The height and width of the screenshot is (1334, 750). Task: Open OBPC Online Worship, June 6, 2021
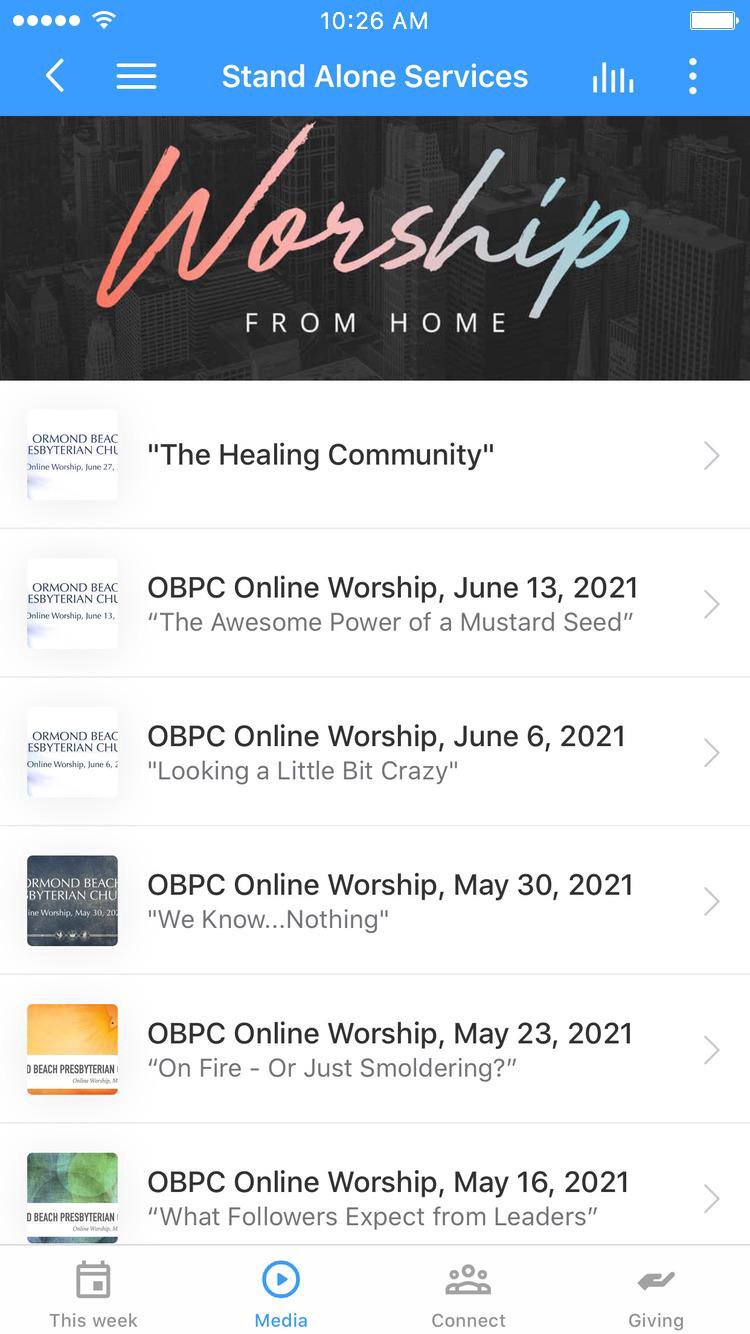pos(375,752)
